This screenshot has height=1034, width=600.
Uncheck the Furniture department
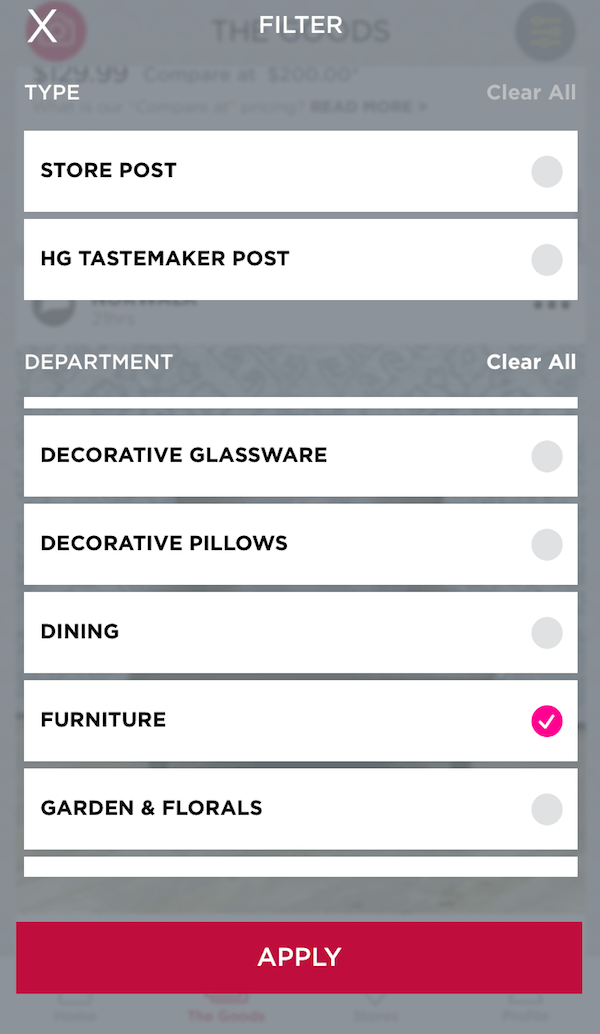(x=301, y=721)
